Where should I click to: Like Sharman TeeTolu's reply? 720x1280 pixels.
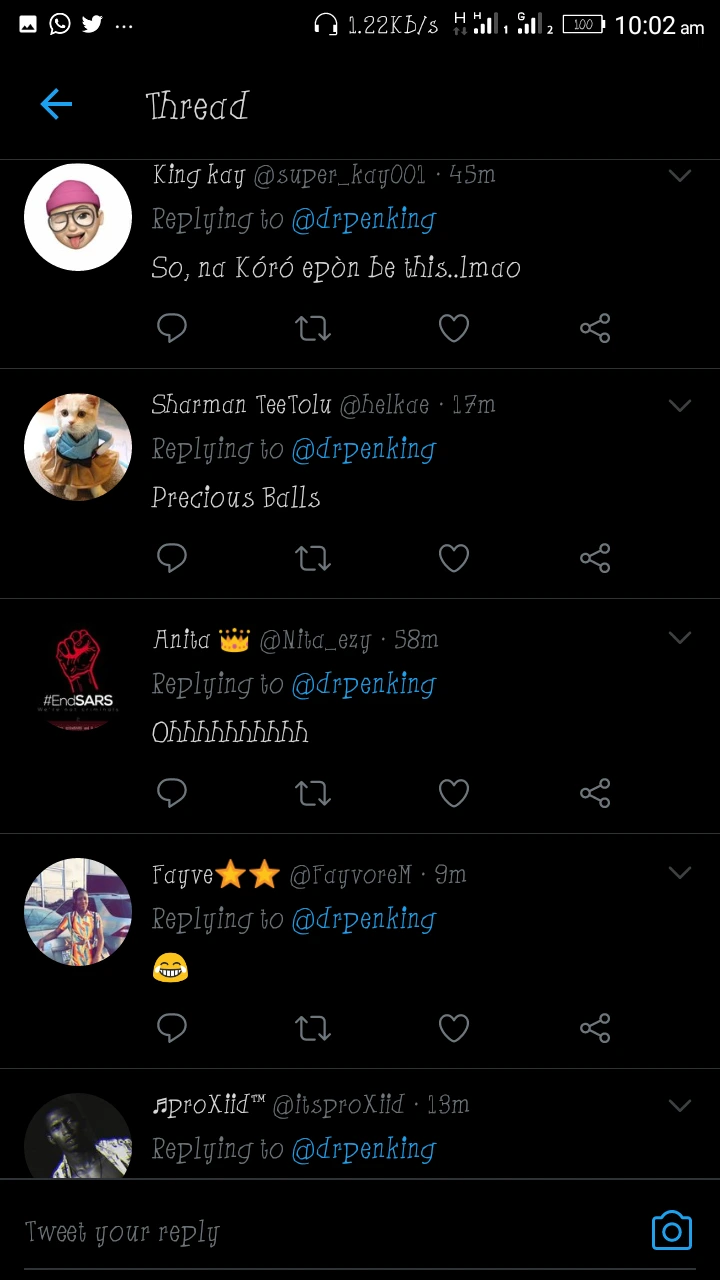[x=454, y=558]
